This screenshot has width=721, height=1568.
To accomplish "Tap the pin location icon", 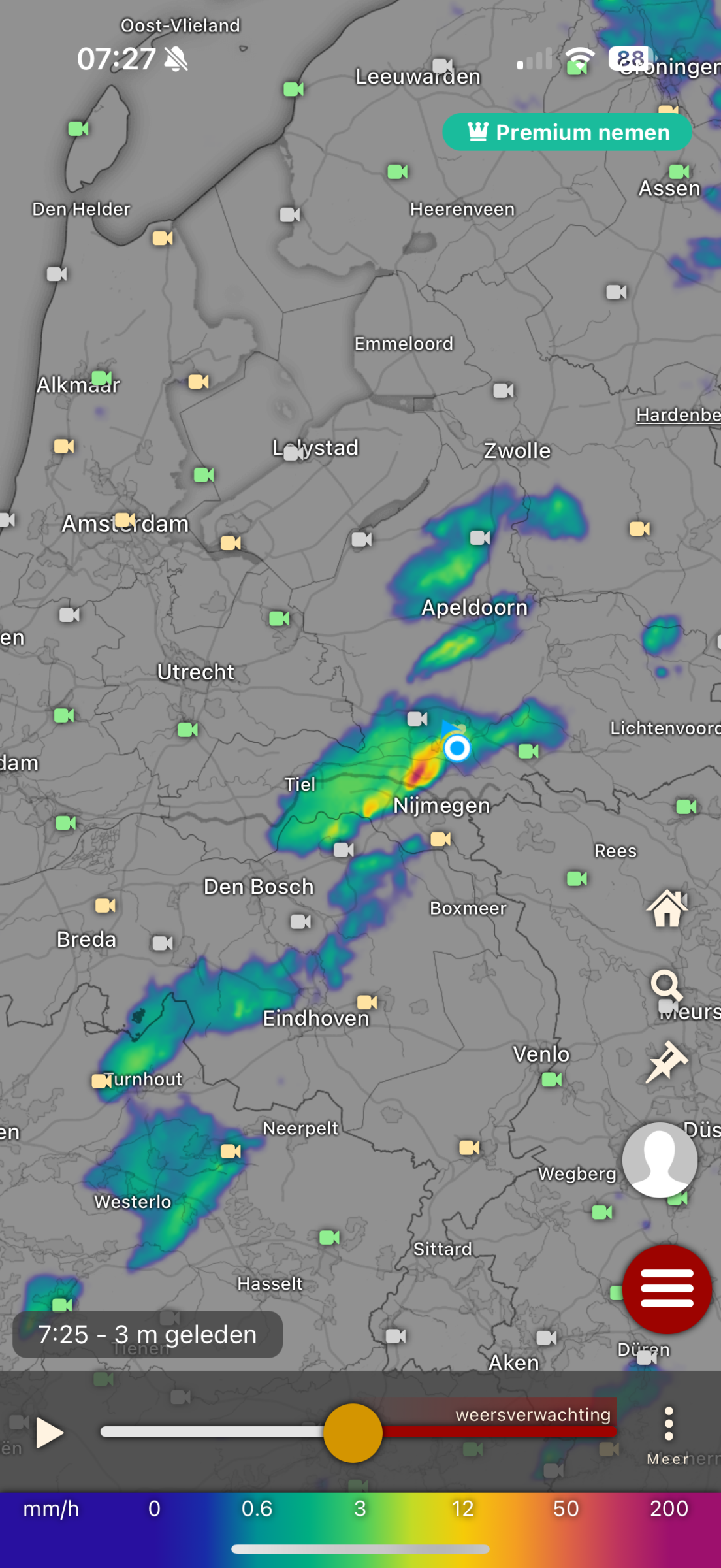I will click(666, 1061).
